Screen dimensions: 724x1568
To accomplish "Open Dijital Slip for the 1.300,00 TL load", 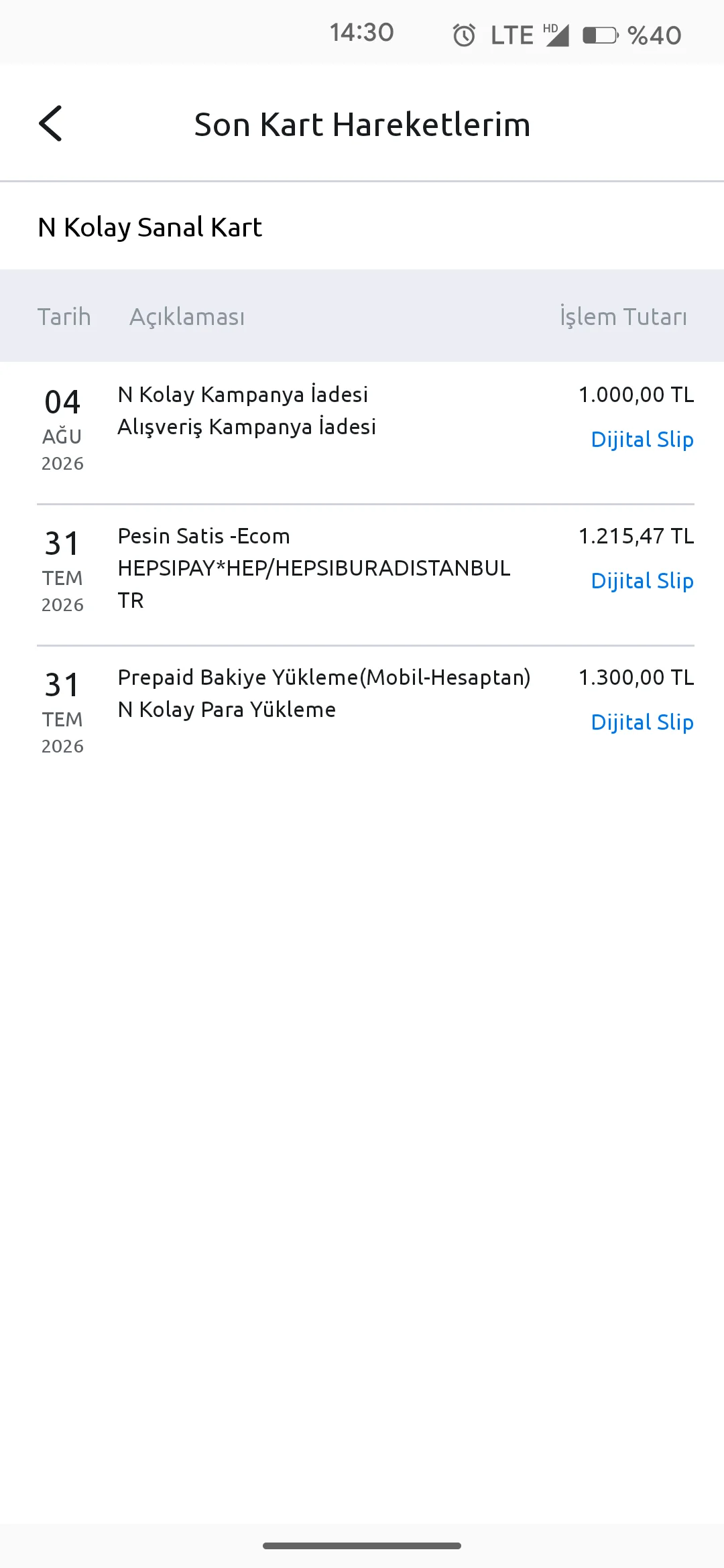I will (642, 723).
